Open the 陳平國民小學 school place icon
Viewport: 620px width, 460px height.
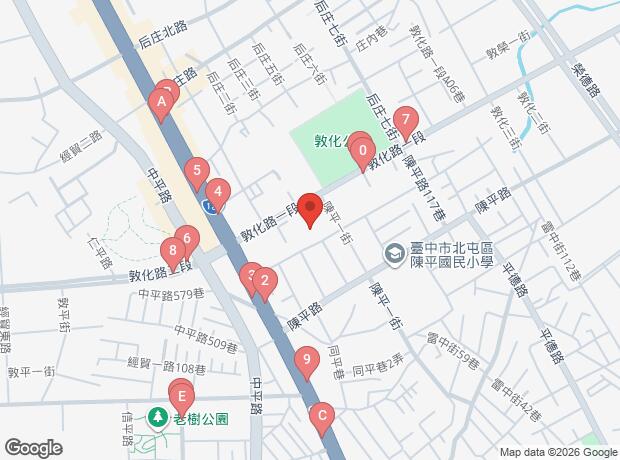pyautogui.click(x=395, y=255)
